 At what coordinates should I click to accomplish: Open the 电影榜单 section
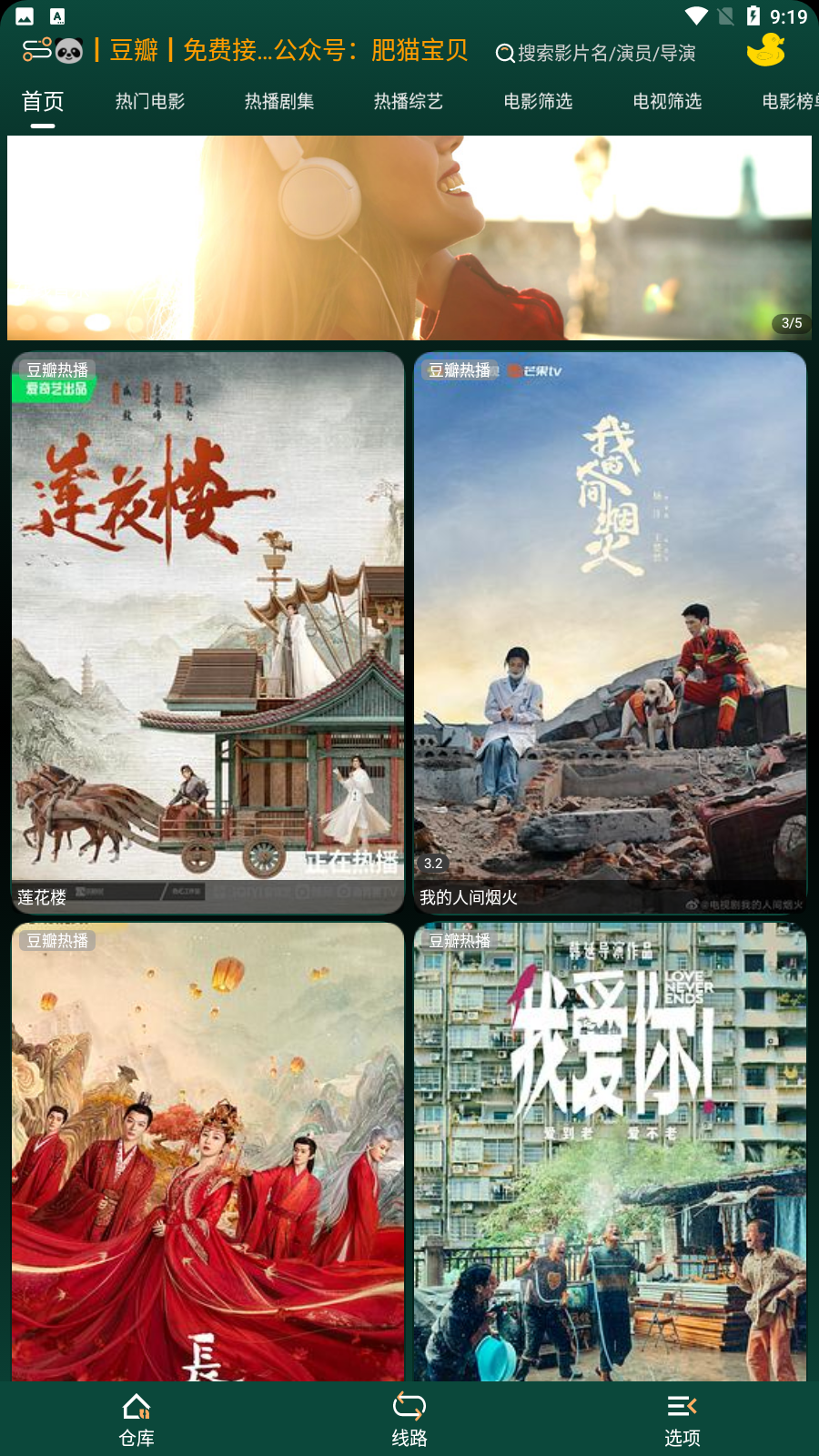[788, 101]
